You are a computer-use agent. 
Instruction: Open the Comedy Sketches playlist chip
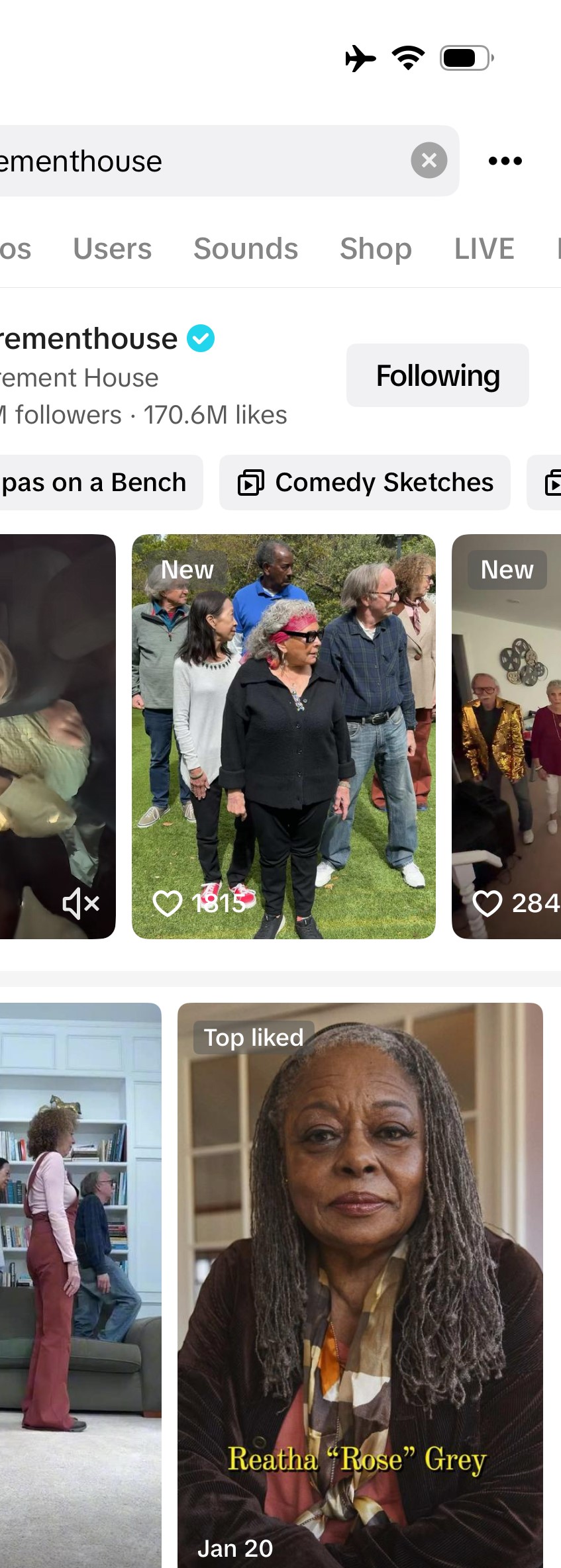[x=365, y=483]
